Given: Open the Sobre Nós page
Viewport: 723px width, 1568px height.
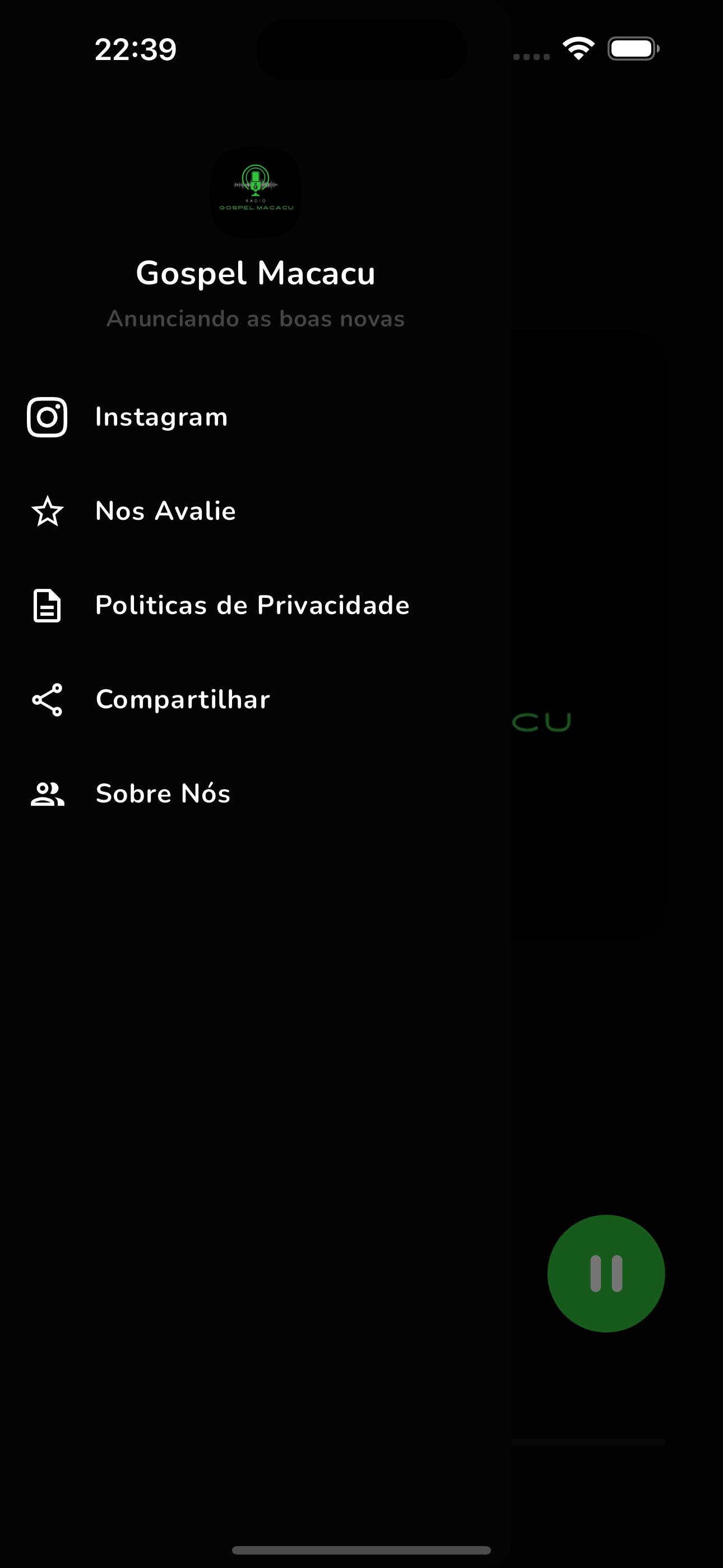Looking at the screenshot, I should click(x=256, y=794).
